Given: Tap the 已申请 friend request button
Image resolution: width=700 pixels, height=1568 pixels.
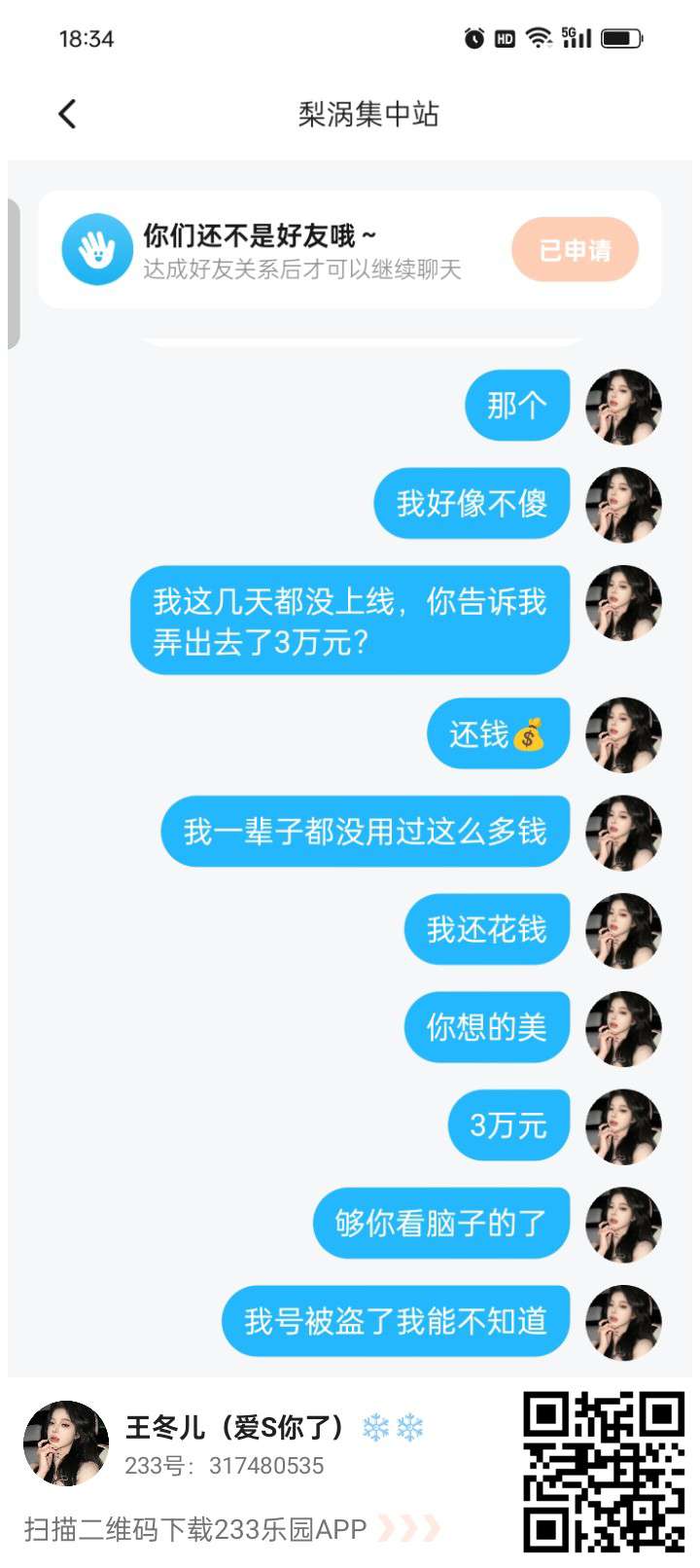Looking at the screenshot, I should (x=575, y=250).
